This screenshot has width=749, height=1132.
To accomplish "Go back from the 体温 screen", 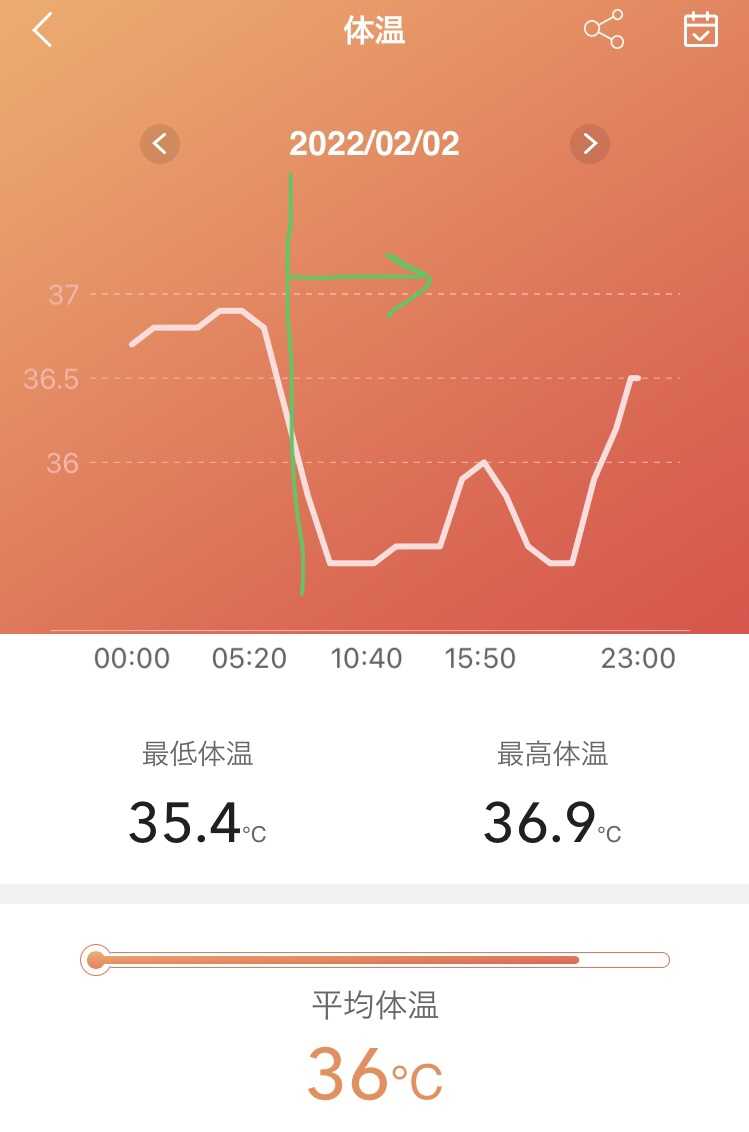I will 41,30.
